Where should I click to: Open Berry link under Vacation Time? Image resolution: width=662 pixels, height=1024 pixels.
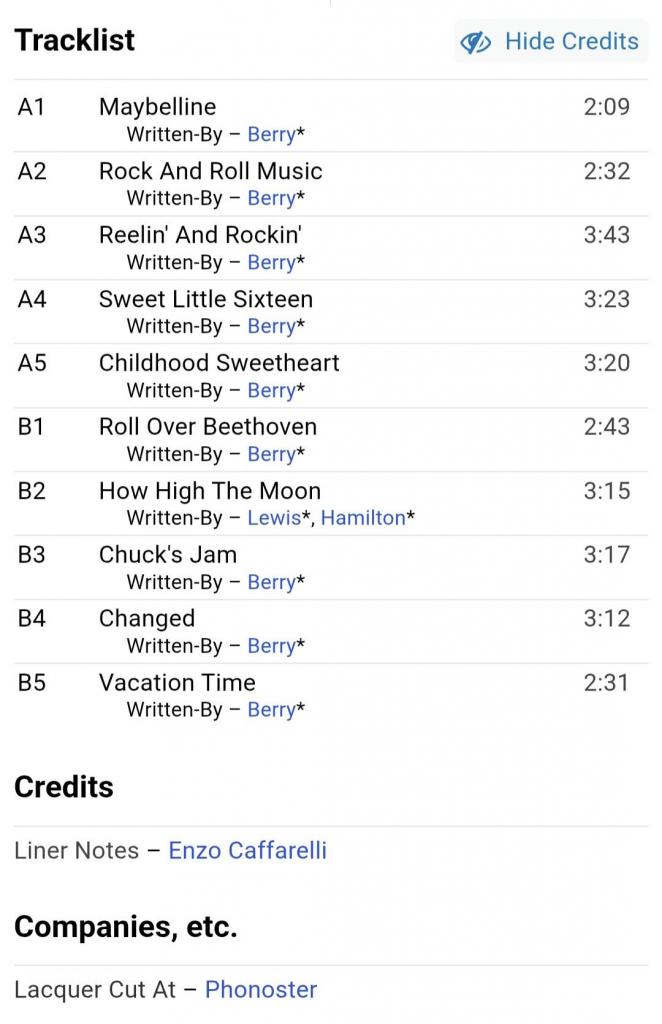pyautogui.click(x=271, y=711)
